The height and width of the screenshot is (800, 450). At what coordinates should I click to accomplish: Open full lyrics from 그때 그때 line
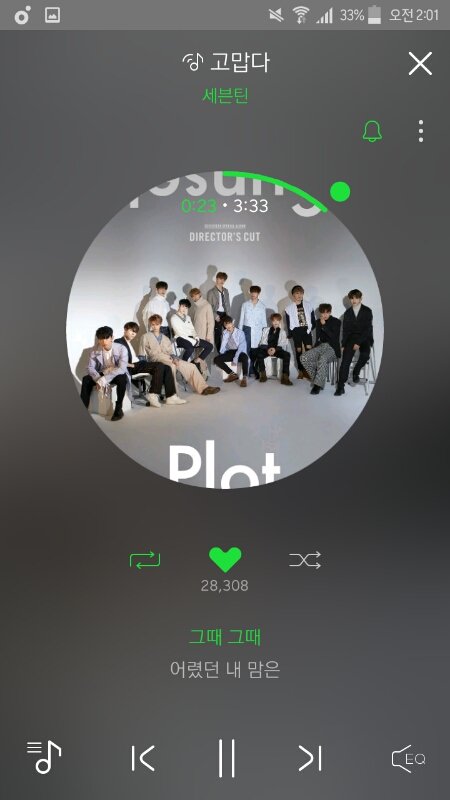coord(225,637)
